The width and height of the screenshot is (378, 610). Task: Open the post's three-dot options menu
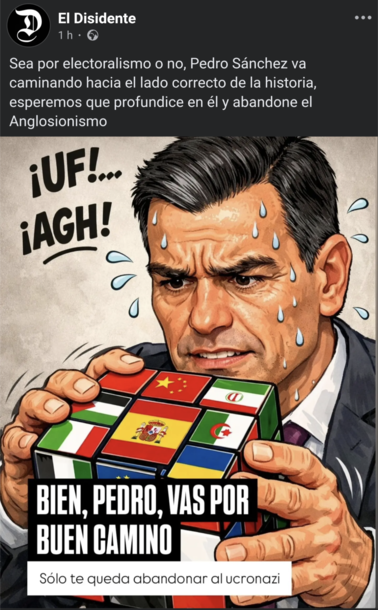[363, 18]
